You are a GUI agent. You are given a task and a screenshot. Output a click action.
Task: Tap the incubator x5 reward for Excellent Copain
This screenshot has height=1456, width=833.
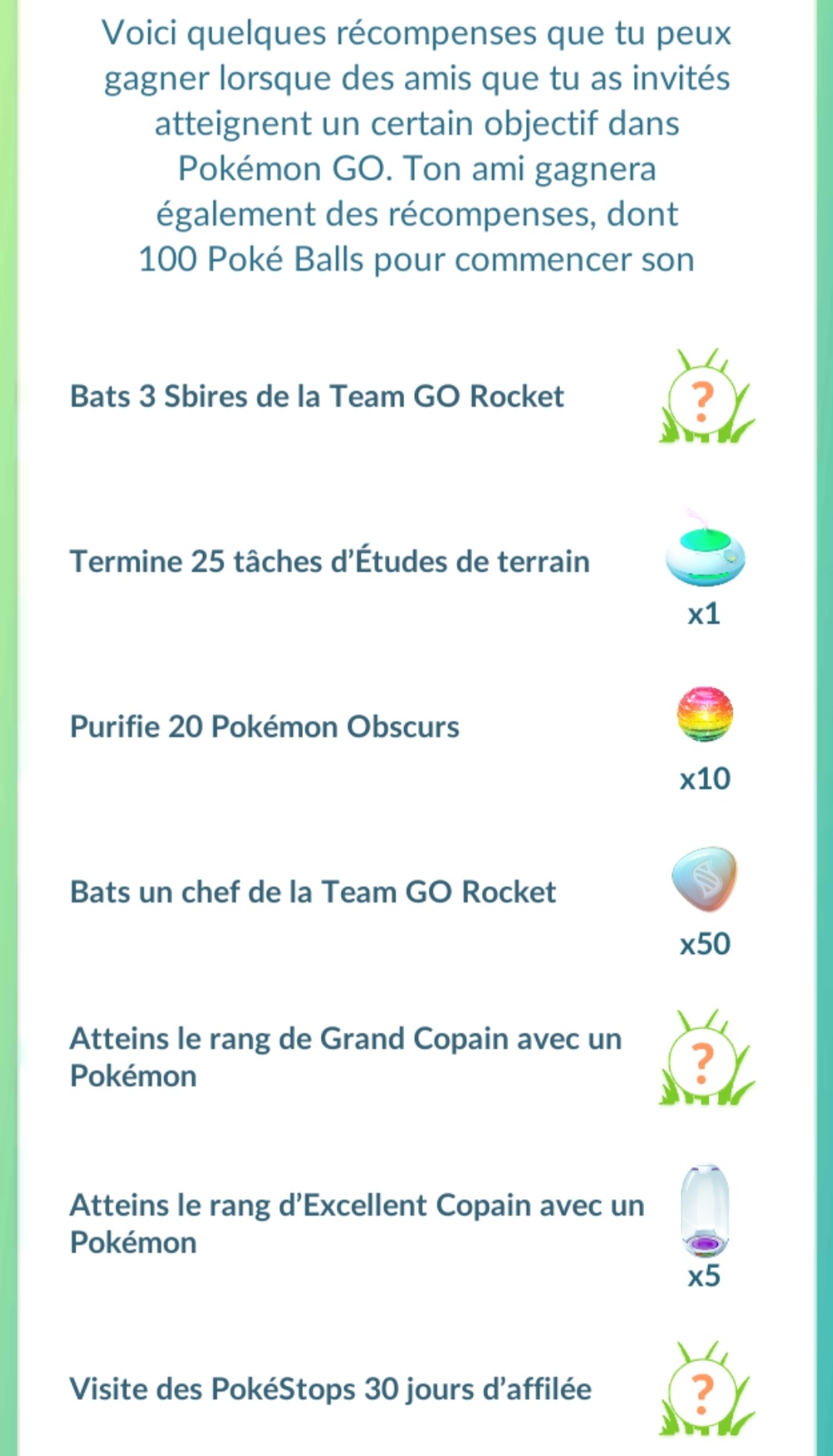pyautogui.click(x=705, y=1211)
